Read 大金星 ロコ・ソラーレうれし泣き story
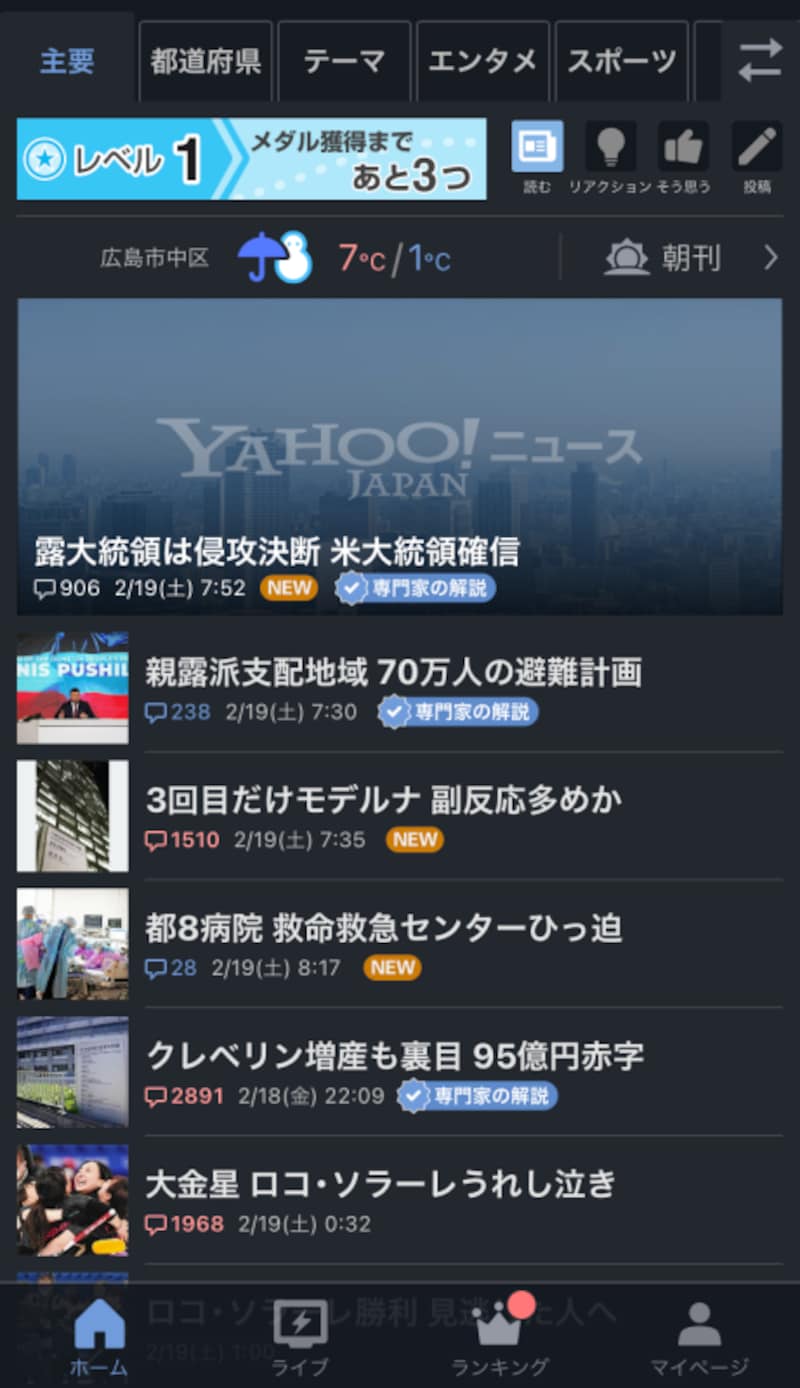The image size is (800, 1388). (x=381, y=1184)
